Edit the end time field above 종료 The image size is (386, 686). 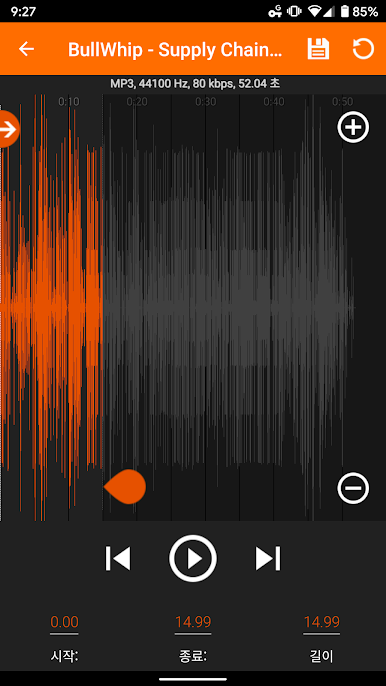pos(193,622)
